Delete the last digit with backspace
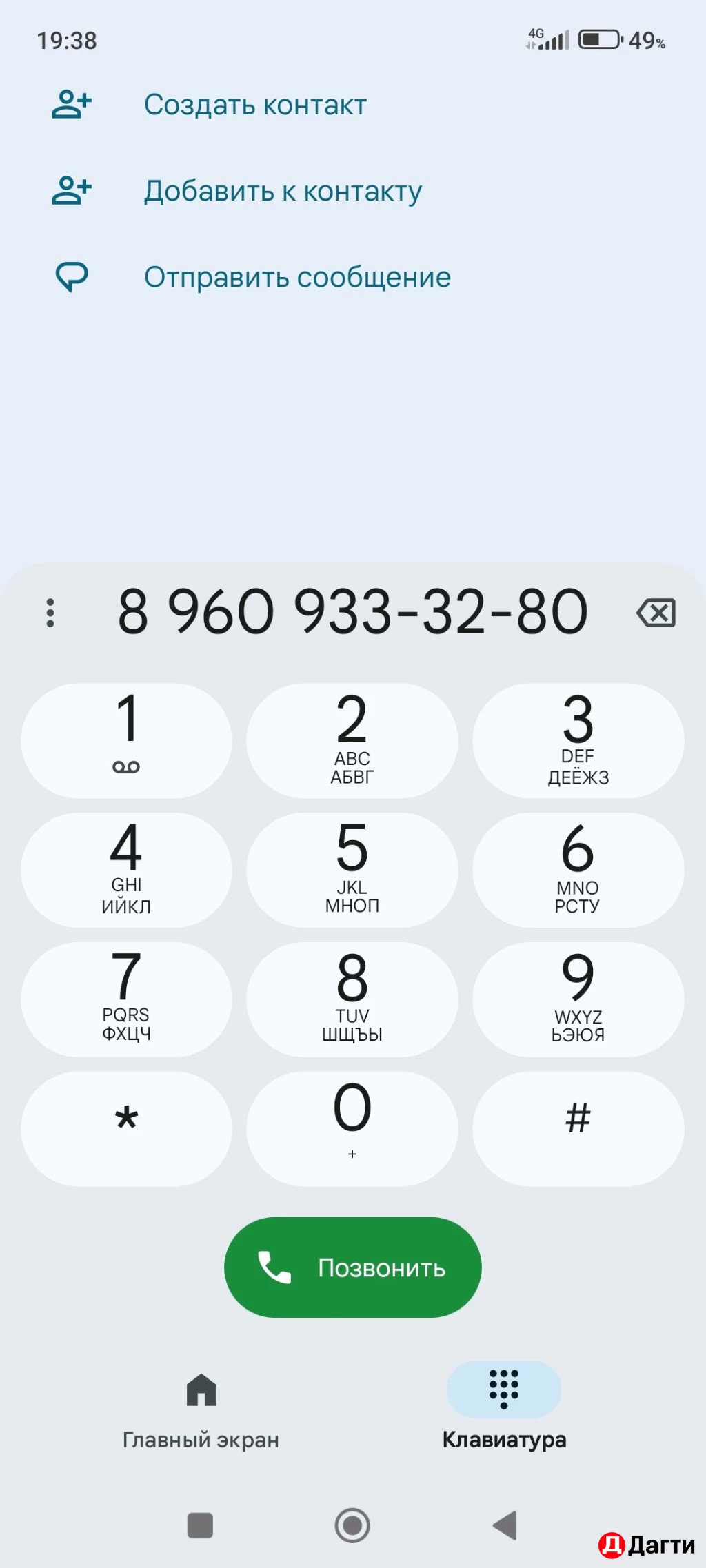Screen dimensions: 706x1568 [656, 613]
